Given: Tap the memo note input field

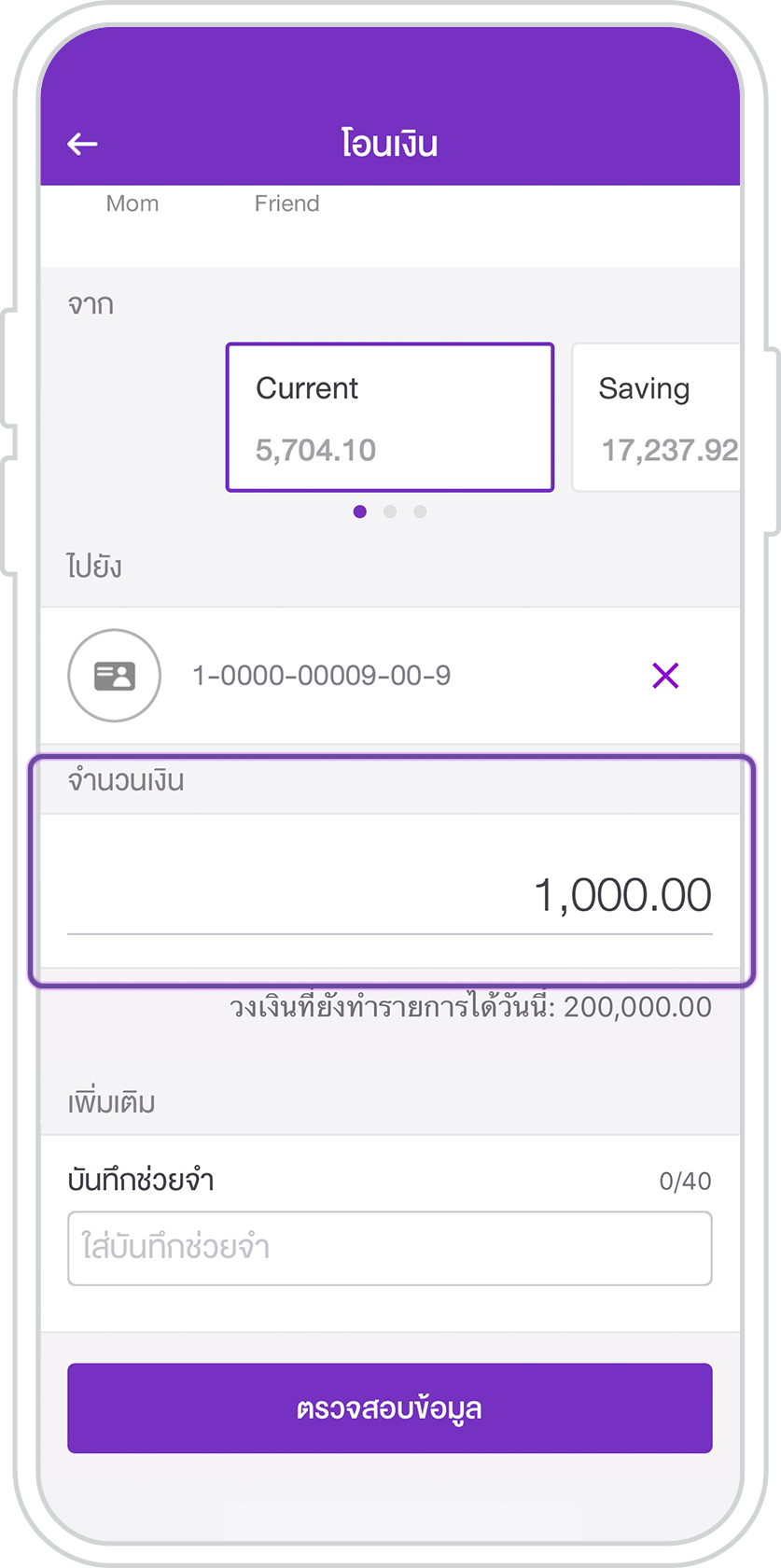Looking at the screenshot, I should pyautogui.click(x=390, y=1248).
